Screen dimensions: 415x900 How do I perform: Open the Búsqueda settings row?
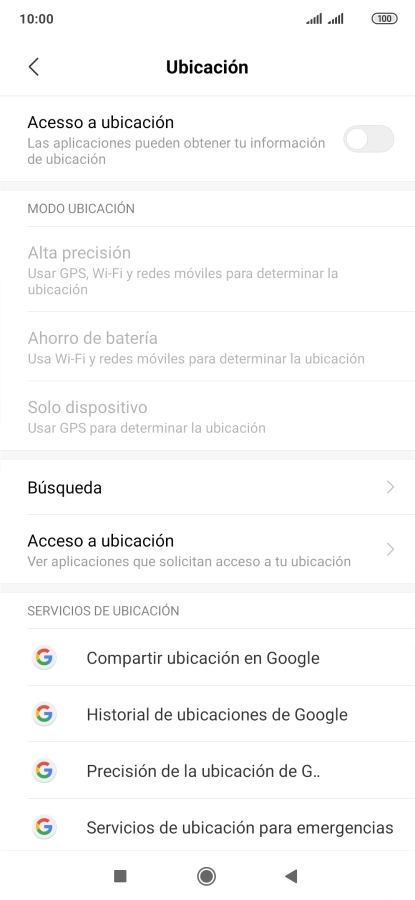coord(207,487)
